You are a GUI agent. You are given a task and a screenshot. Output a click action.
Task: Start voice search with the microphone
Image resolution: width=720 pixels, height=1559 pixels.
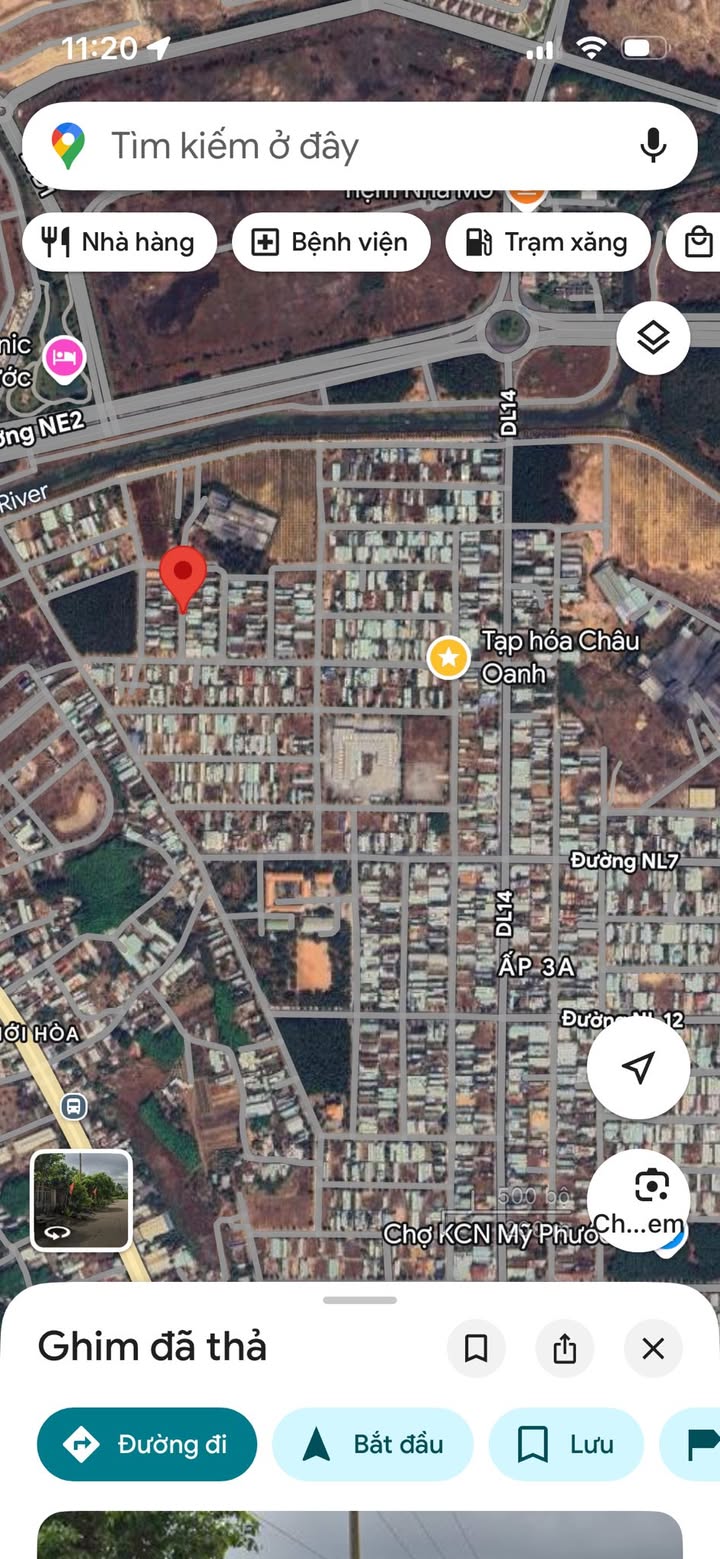(653, 146)
